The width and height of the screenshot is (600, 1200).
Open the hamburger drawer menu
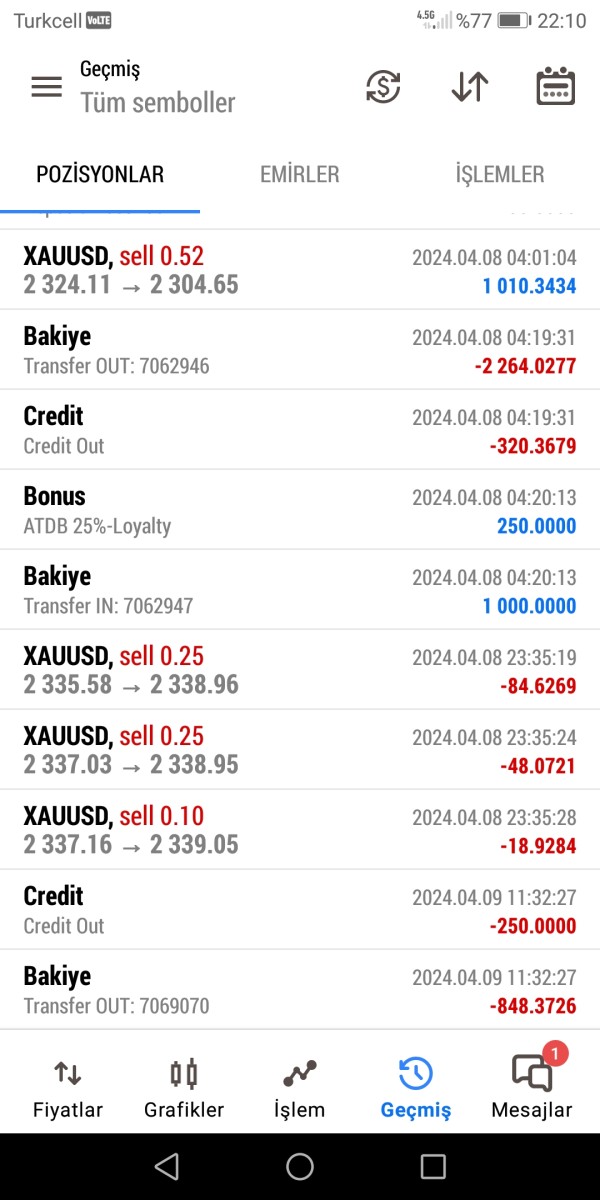point(46,87)
